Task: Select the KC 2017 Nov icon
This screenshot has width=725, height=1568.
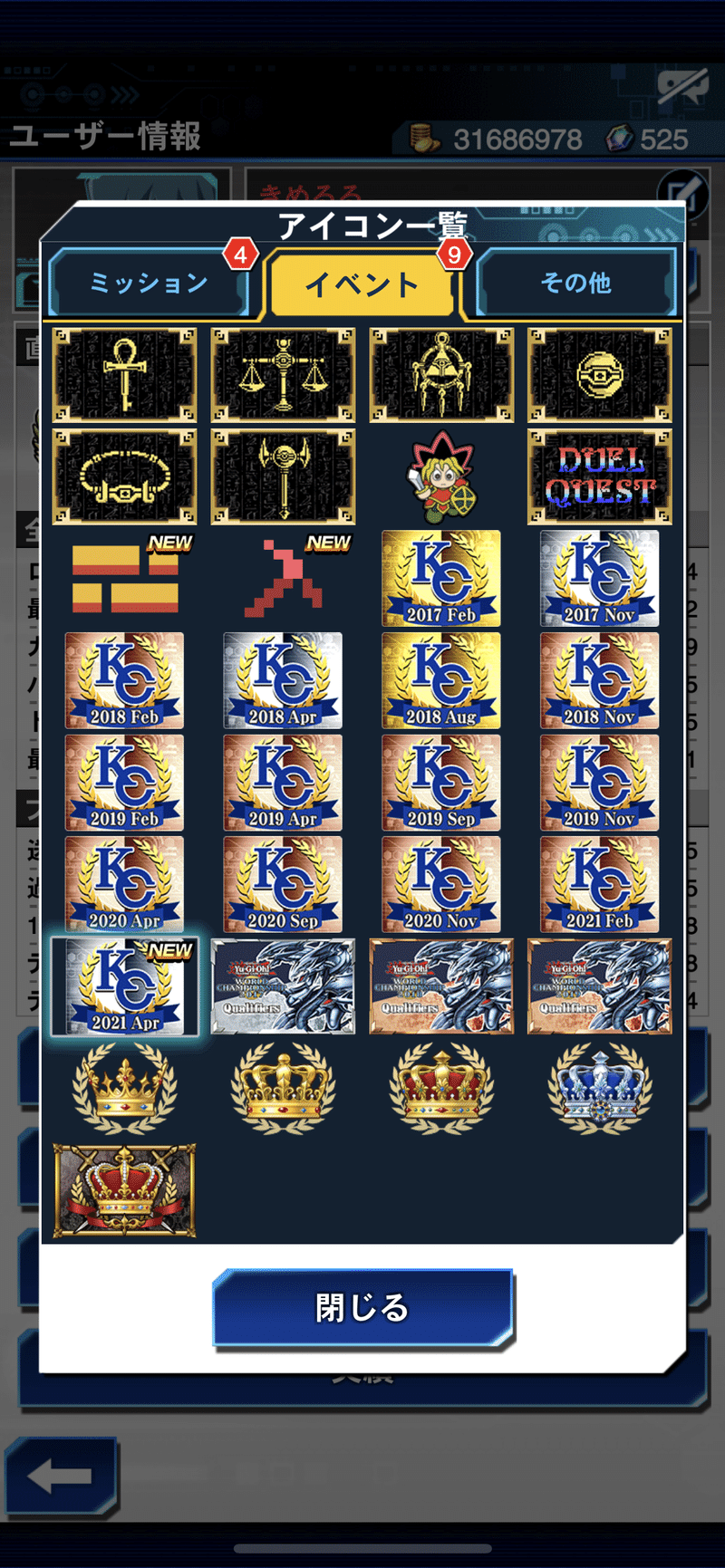Action: click(600, 579)
